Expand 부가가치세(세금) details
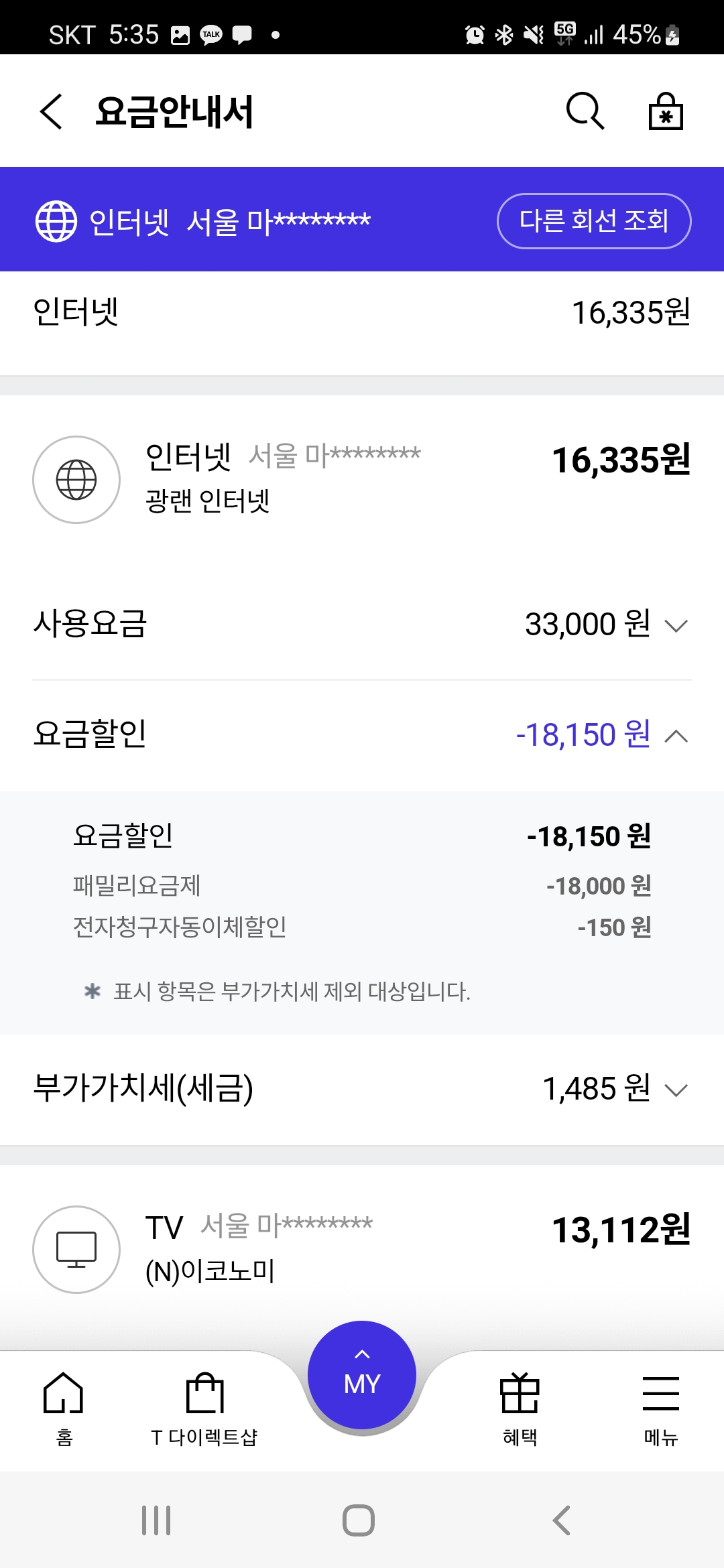 362,1089
